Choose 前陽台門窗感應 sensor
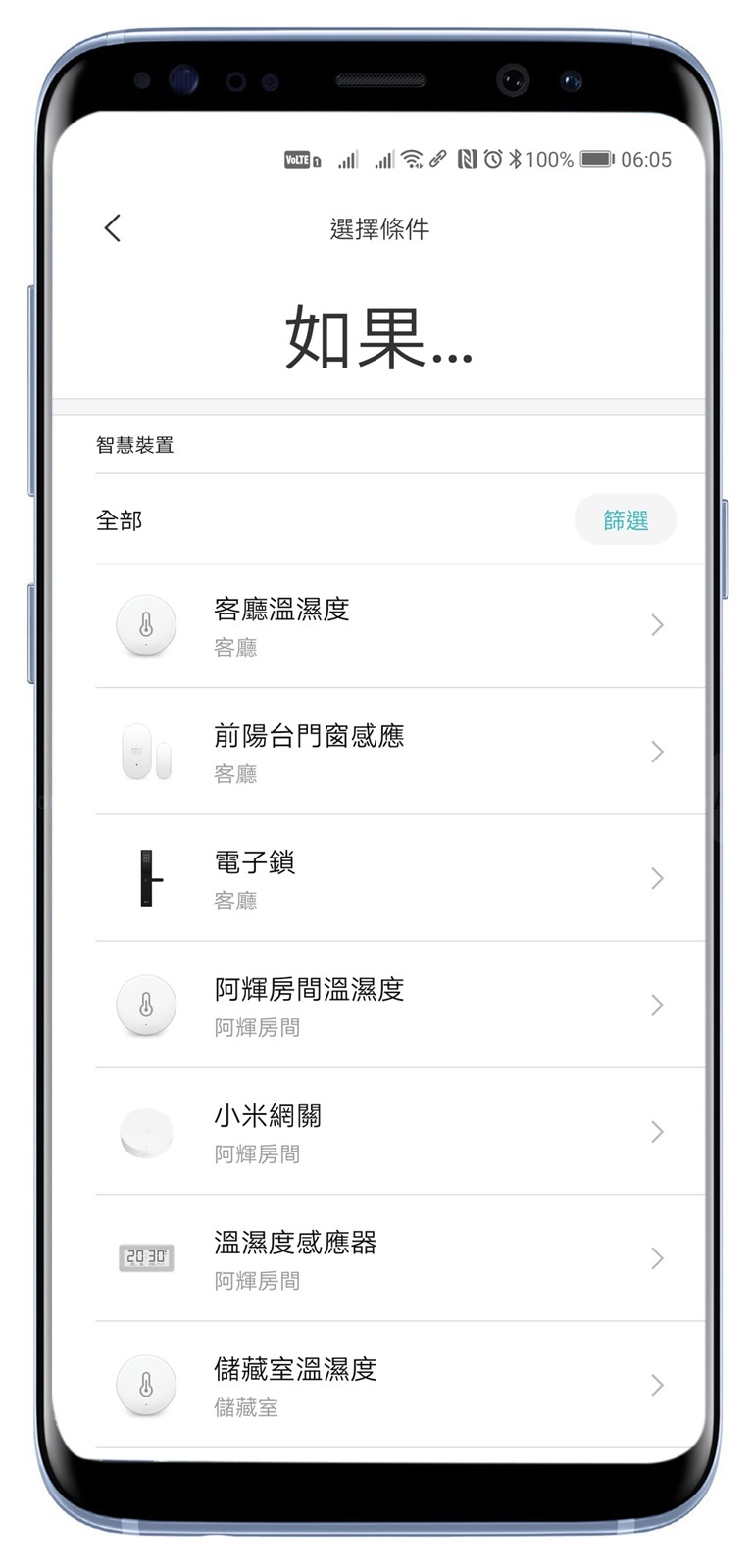The image size is (753, 1568). pos(392,752)
